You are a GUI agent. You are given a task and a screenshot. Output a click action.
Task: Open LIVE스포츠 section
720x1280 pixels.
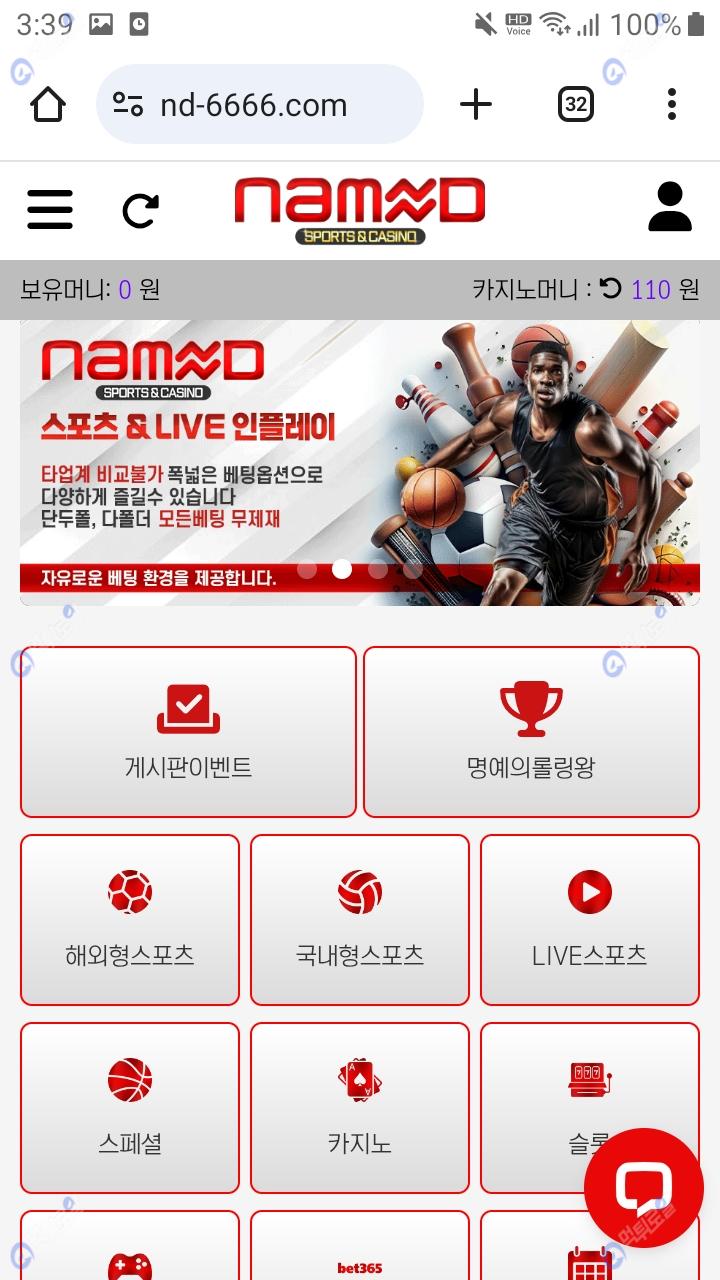[x=590, y=919]
